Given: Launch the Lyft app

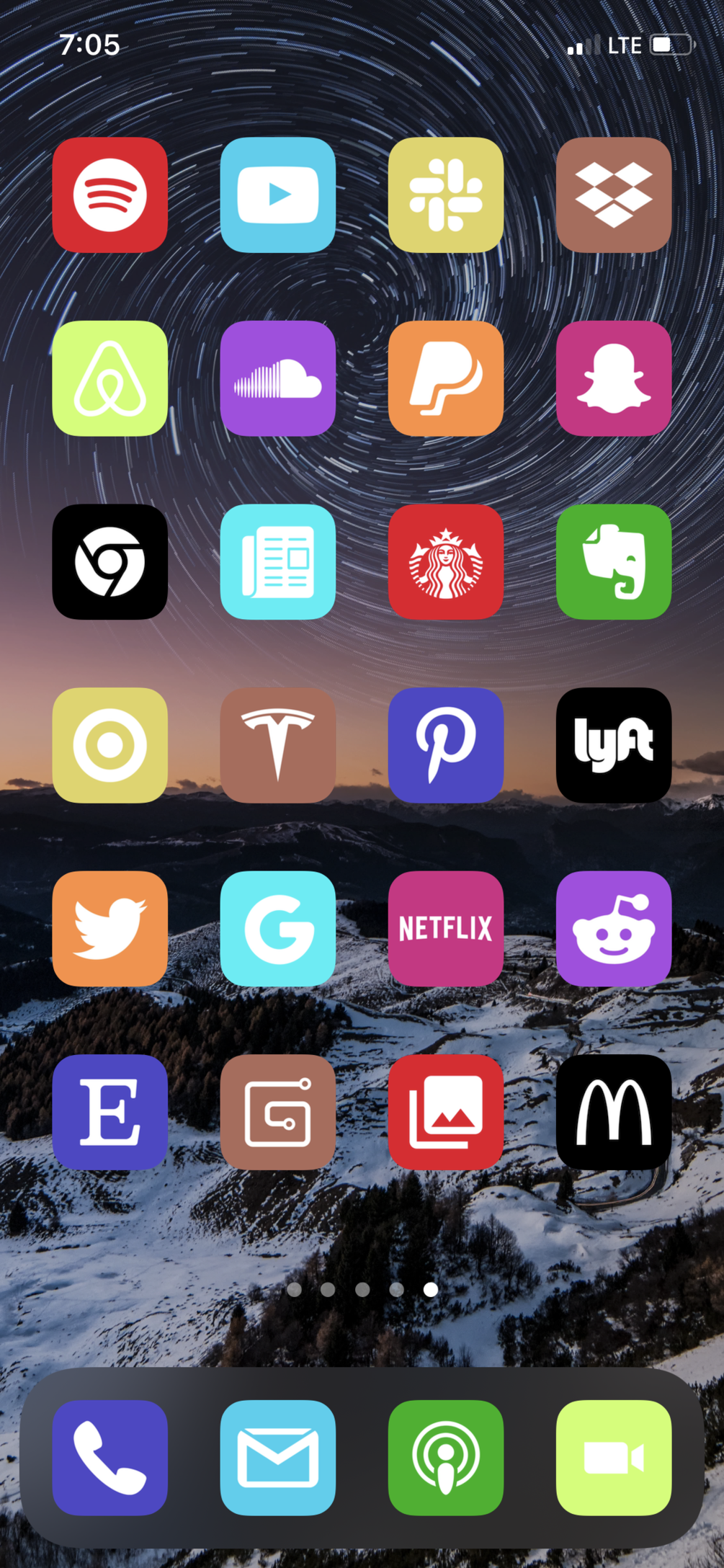Looking at the screenshot, I should tap(614, 745).
